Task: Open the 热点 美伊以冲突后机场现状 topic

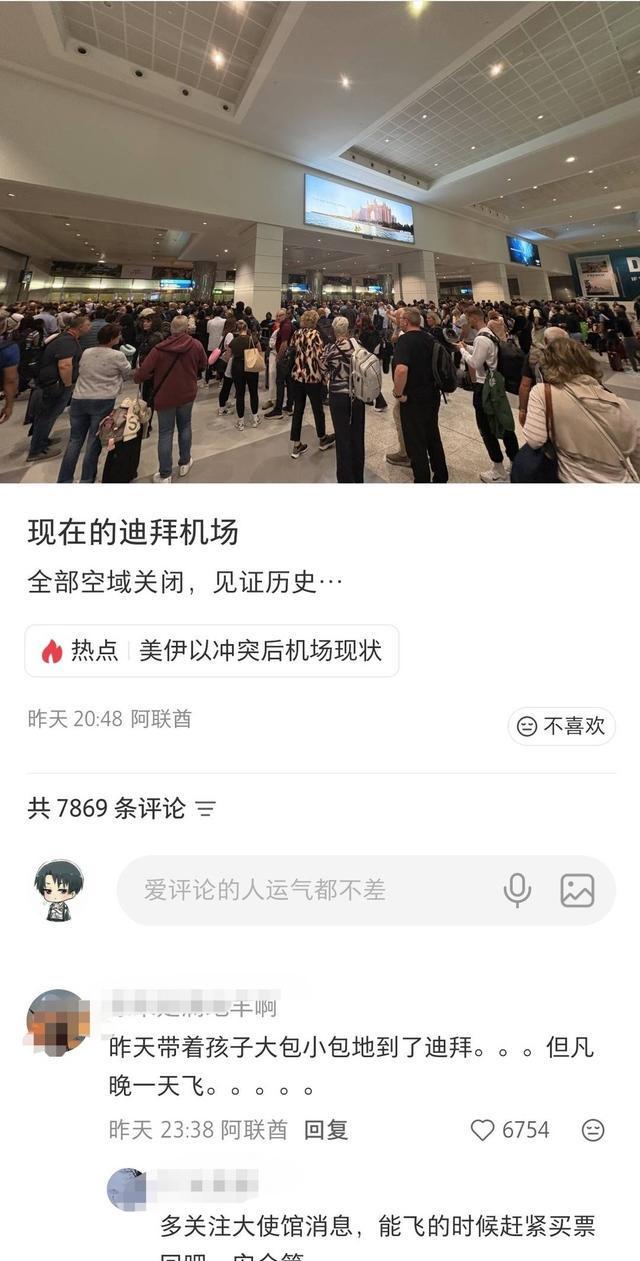Action: coord(212,651)
